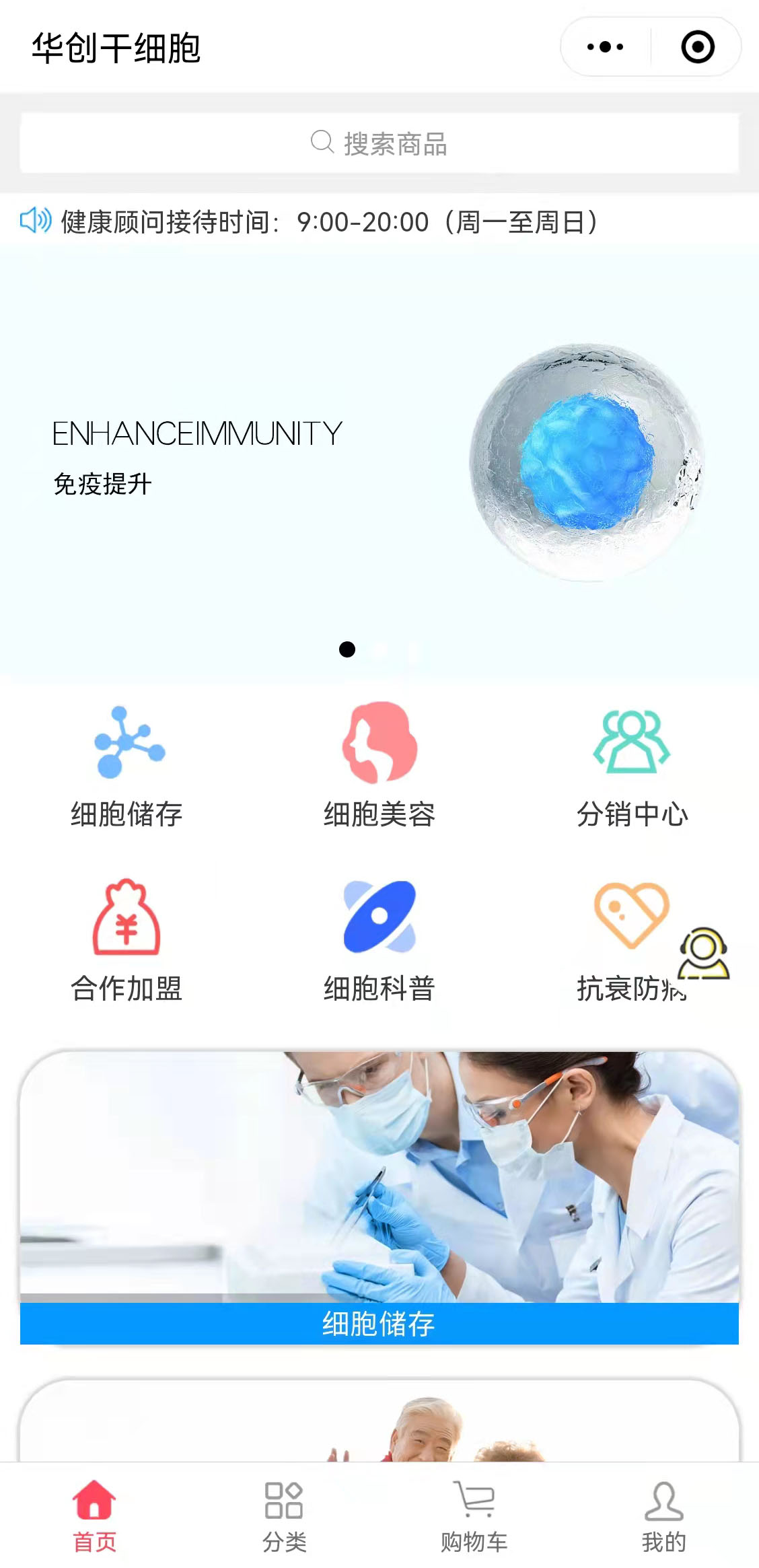Close the mini program with the circle button
Image resolution: width=759 pixels, height=1568 pixels.
point(697,47)
